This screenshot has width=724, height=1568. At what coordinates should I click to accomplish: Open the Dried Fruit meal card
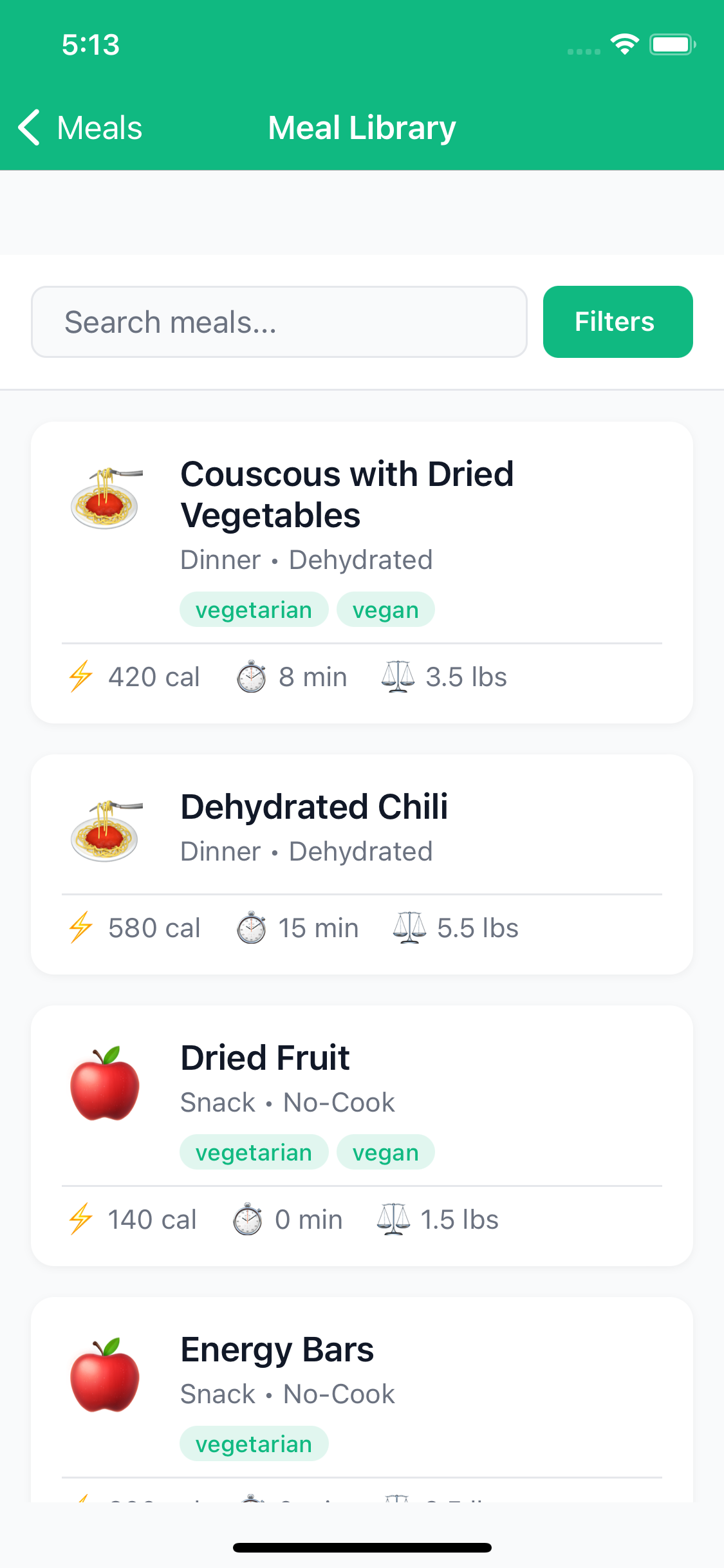(x=362, y=1133)
